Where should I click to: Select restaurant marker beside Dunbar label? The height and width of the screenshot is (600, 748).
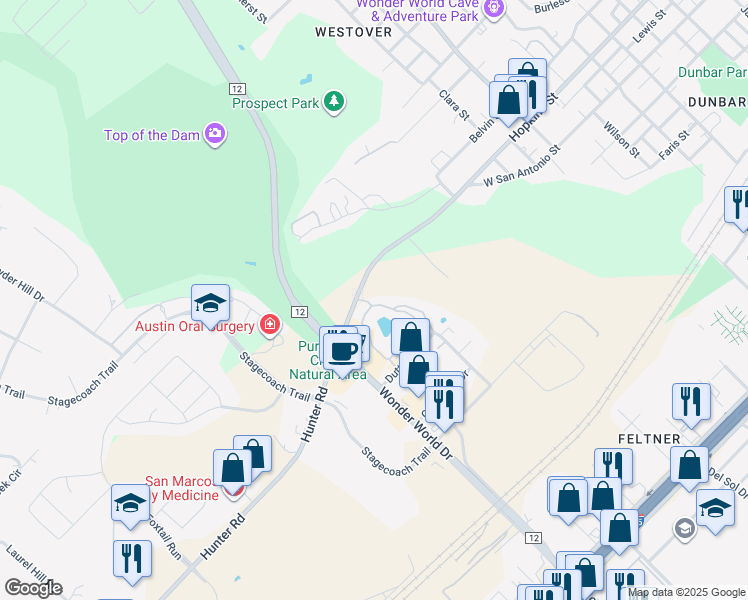coord(738,204)
